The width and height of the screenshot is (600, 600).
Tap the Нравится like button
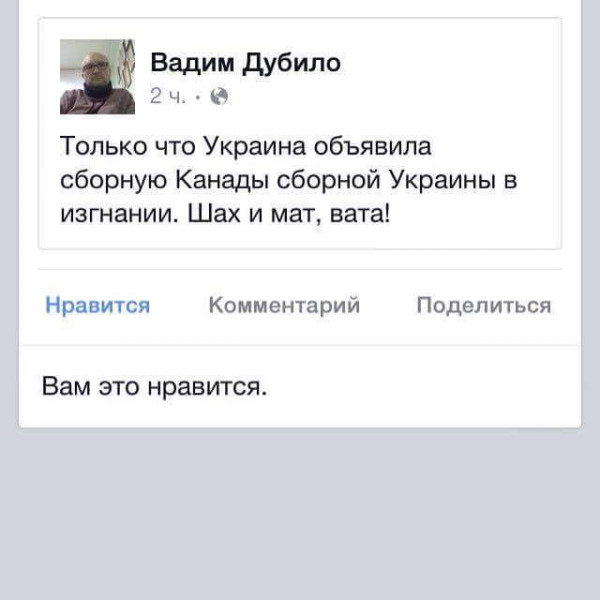tap(97, 306)
